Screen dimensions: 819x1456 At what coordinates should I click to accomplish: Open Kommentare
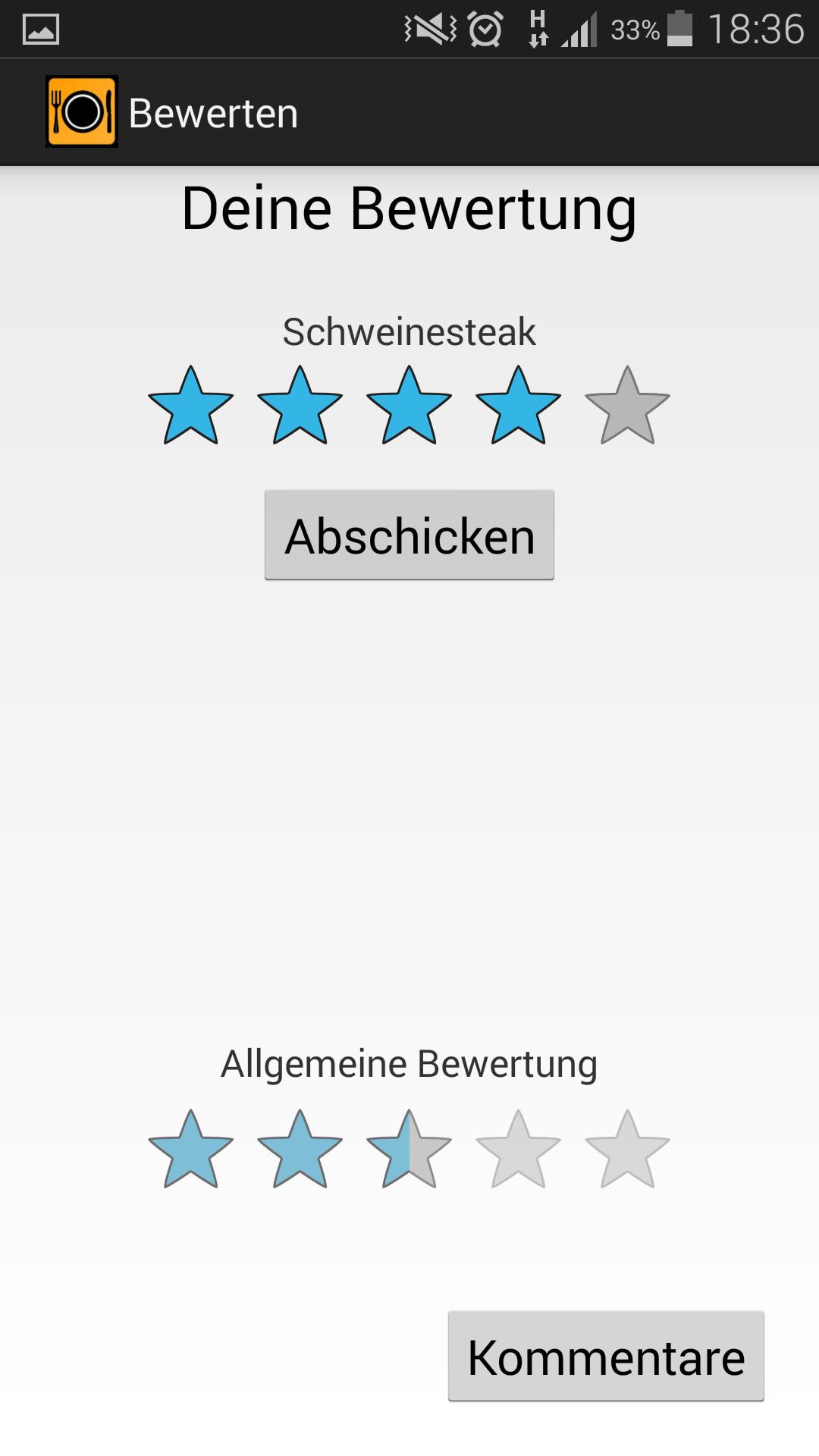[606, 1356]
